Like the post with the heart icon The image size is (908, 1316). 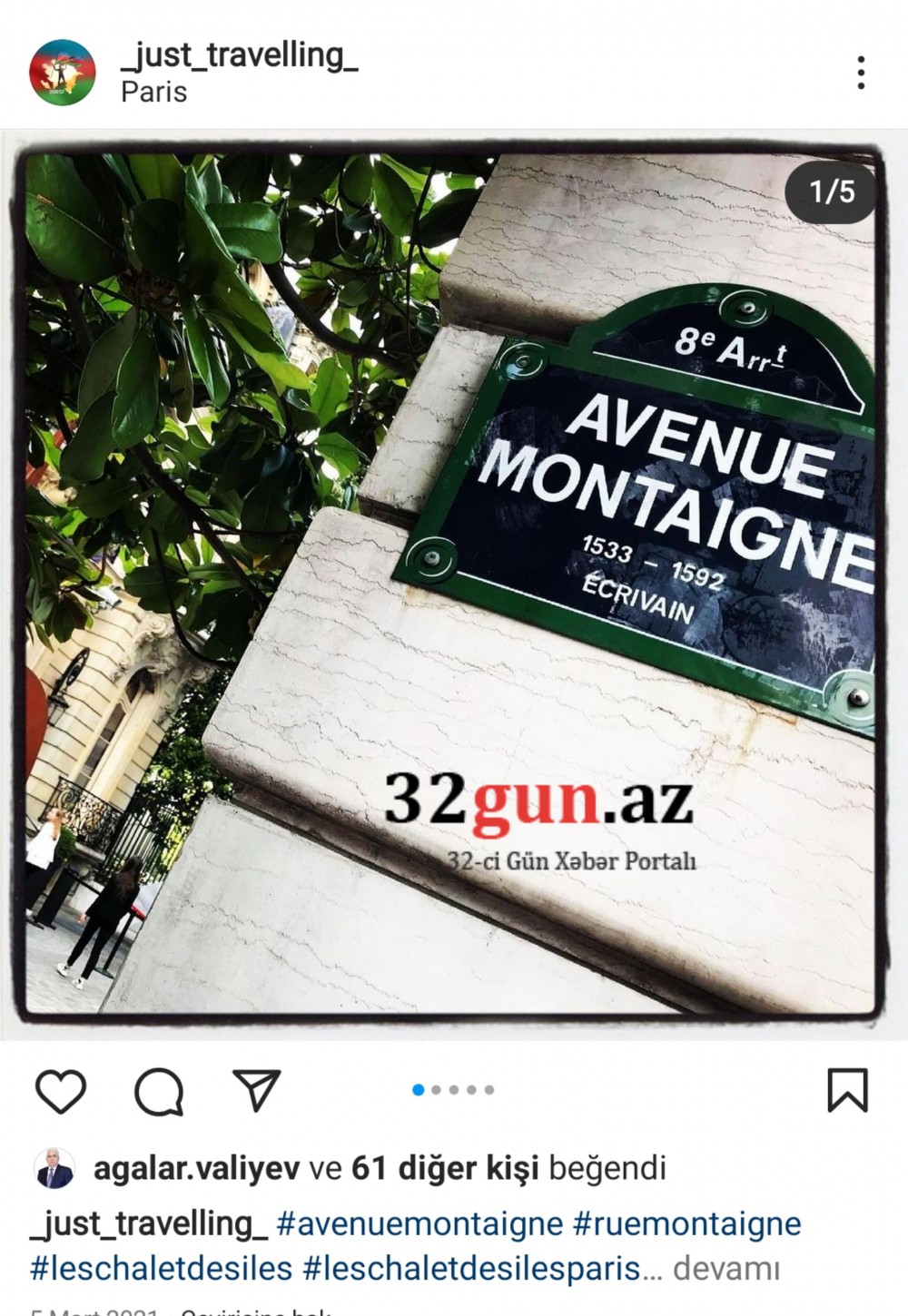[x=61, y=1090]
